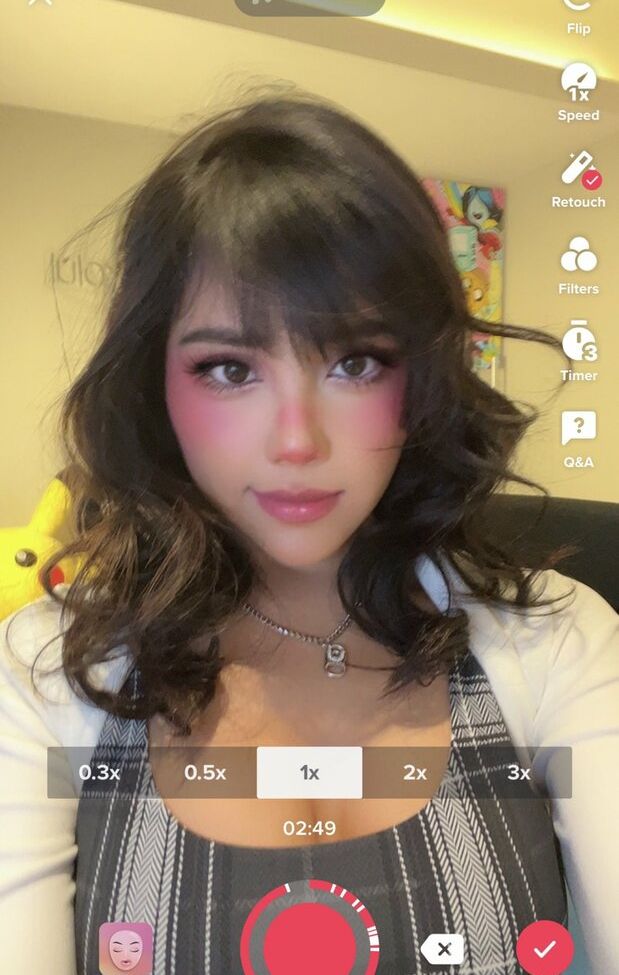Viewport: 619px width, 975px height.
Task: Switch to 2x recording speed
Action: coord(414,772)
